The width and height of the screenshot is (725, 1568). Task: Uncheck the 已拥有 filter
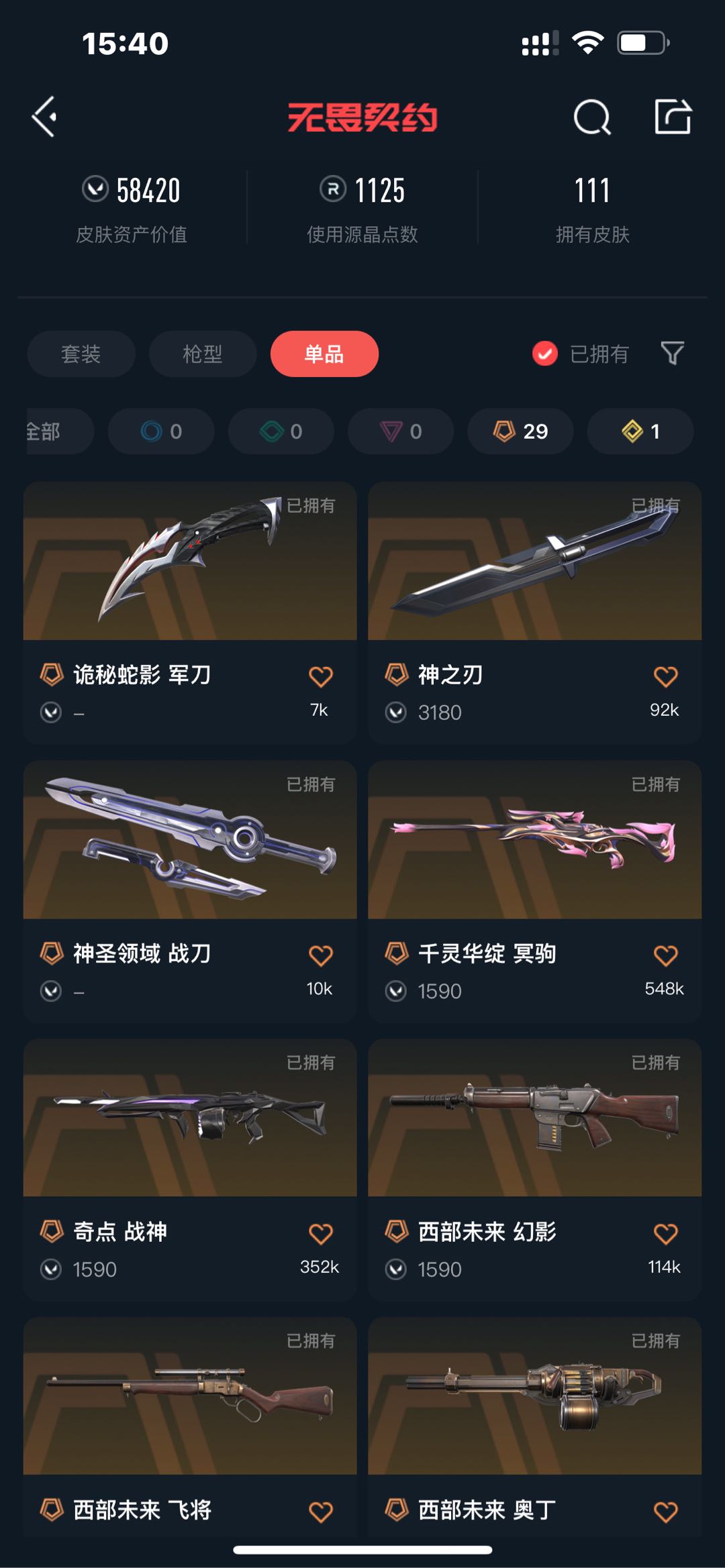coord(545,354)
